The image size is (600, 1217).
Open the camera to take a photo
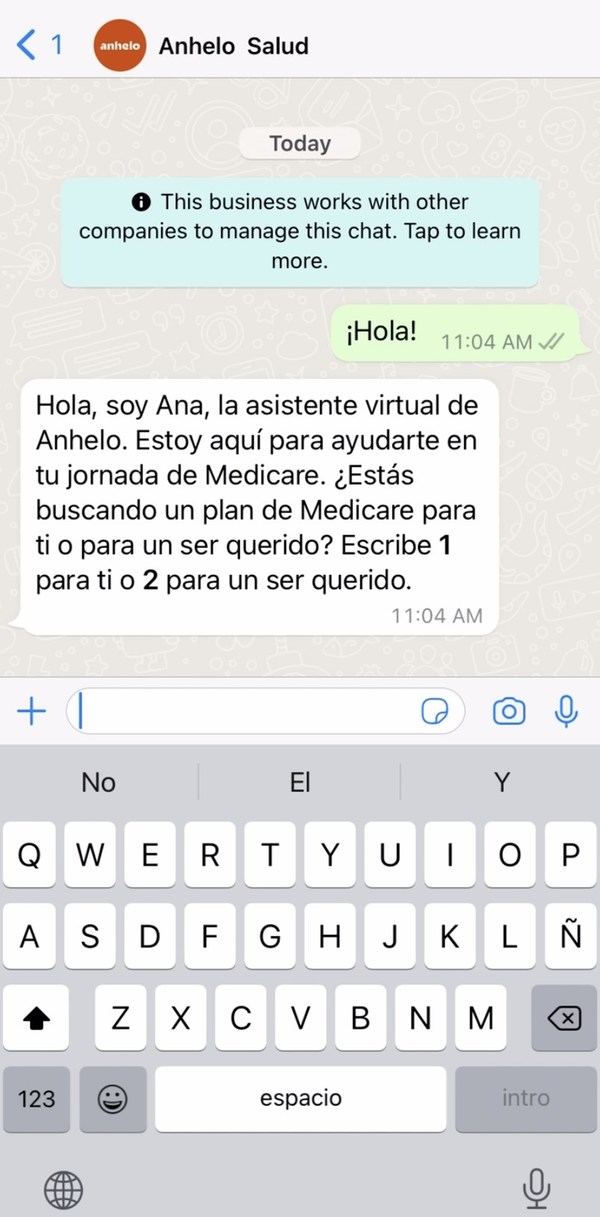click(x=509, y=711)
